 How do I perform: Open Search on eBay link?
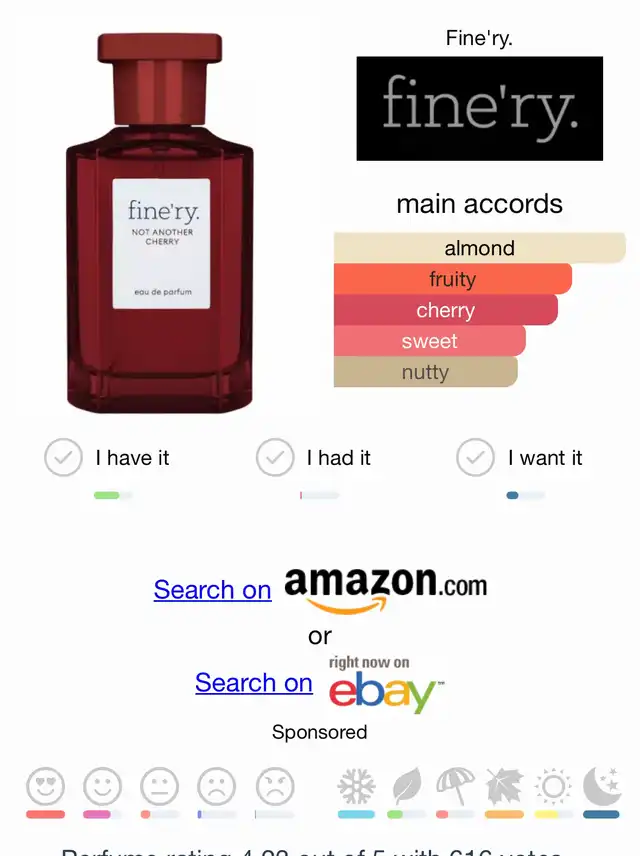(x=254, y=683)
